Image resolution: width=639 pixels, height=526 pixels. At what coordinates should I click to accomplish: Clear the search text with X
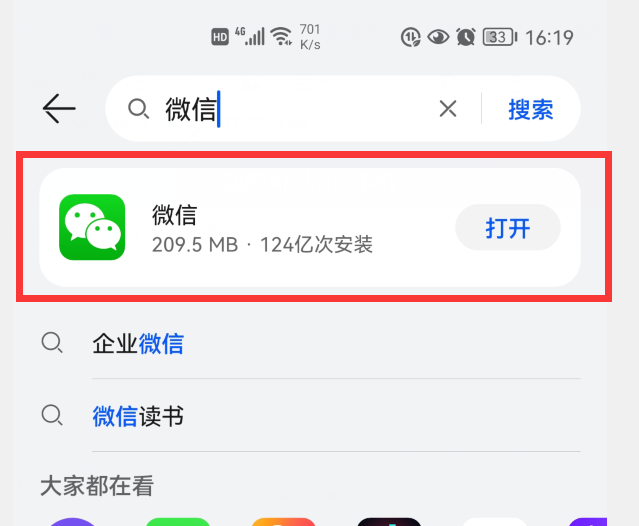tap(448, 109)
